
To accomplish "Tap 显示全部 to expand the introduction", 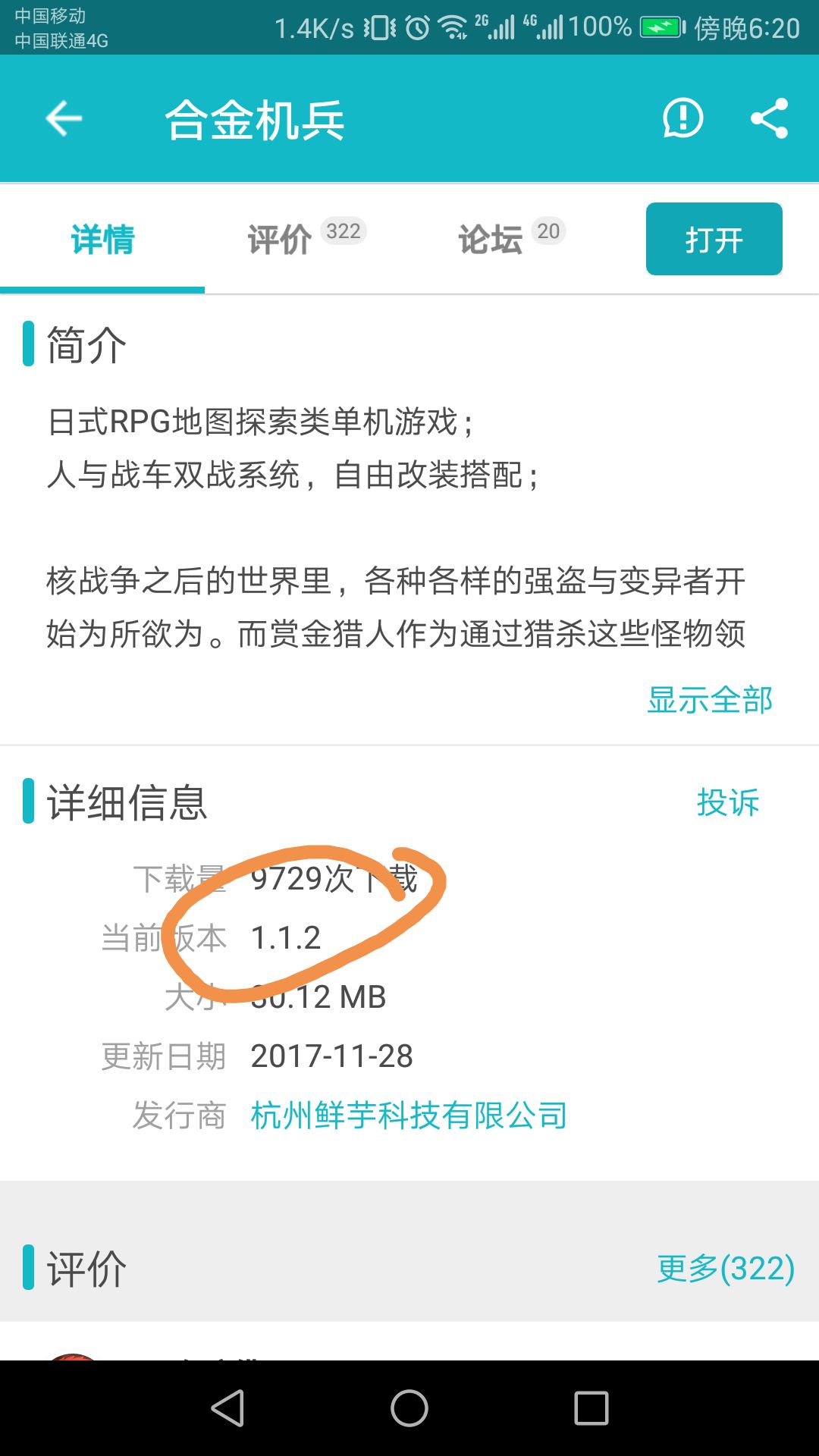I will (710, 699).
